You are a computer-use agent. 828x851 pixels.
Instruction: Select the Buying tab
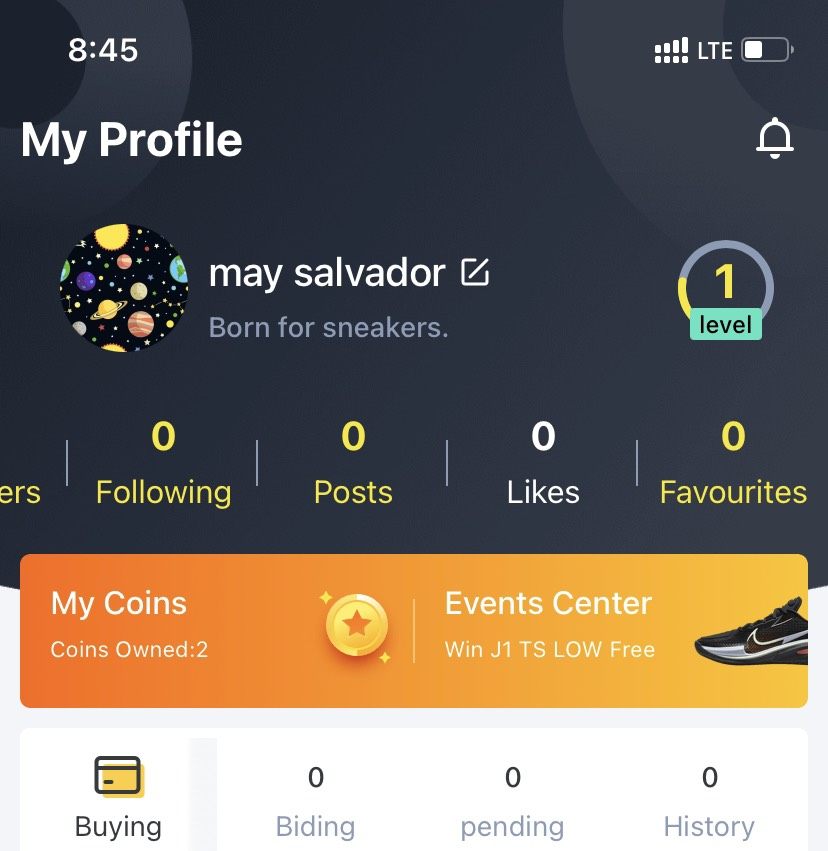[x=118, y=797]
